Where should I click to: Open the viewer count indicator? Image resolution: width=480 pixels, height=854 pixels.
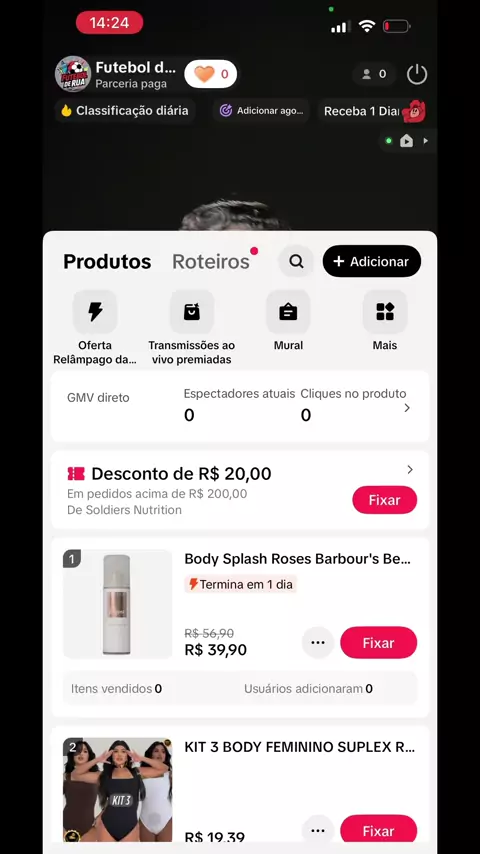pyautogui.click(x=374, y=74)
